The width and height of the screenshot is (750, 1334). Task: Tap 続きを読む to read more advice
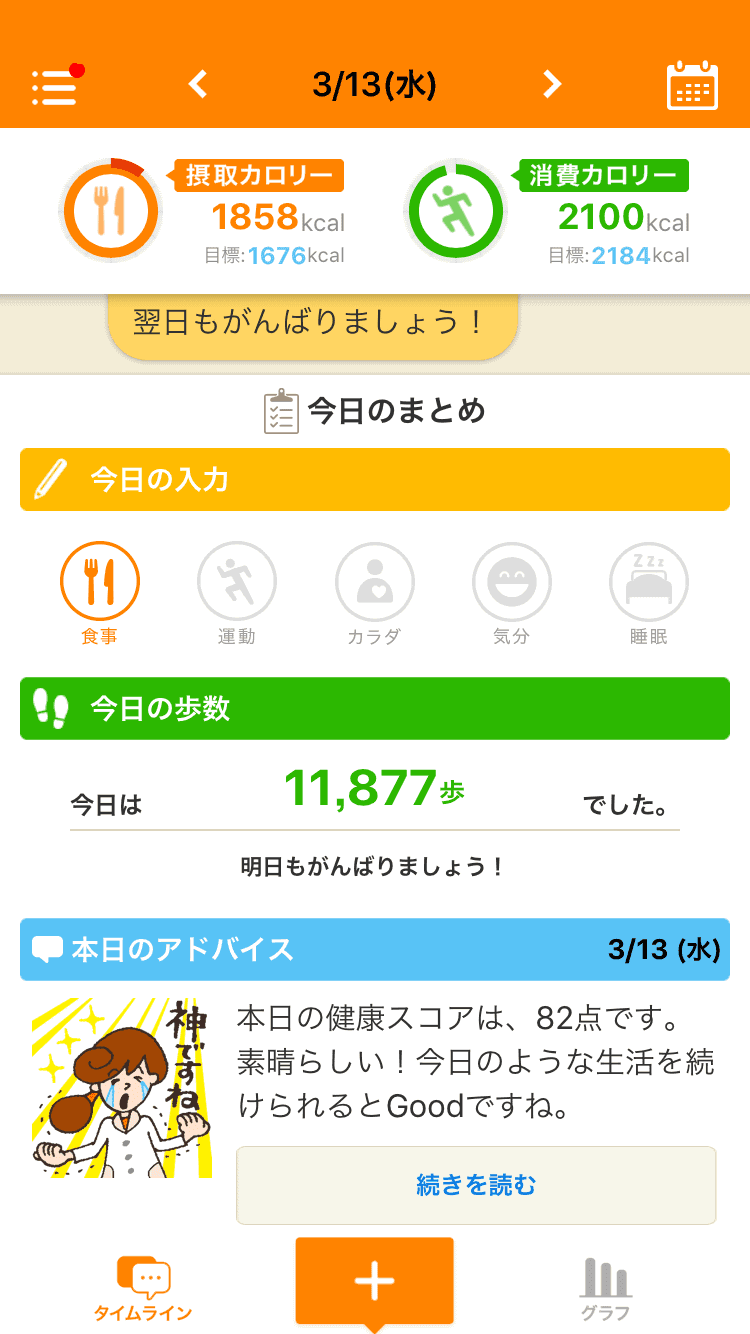click(x=476, y=1185)
